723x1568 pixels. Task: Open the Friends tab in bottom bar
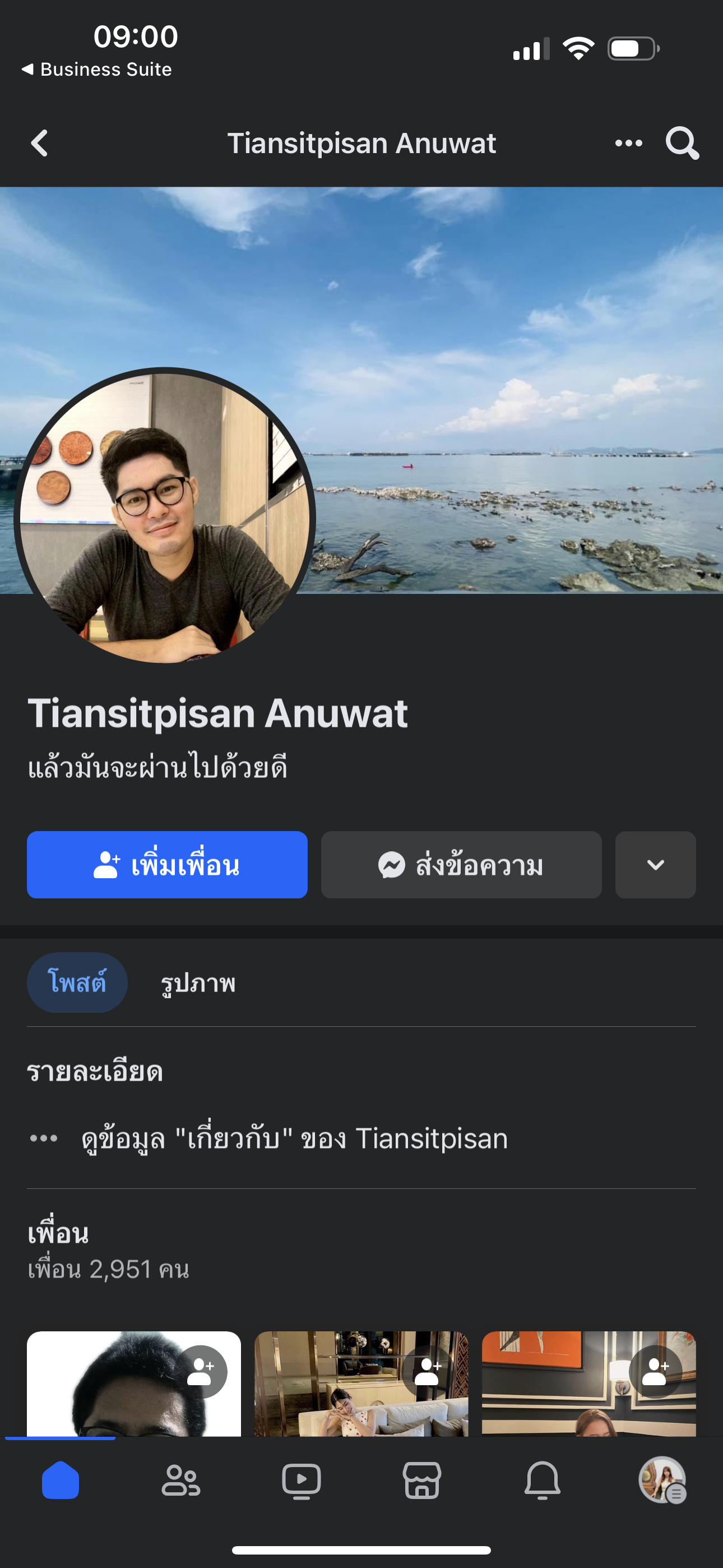[180, 1481]
